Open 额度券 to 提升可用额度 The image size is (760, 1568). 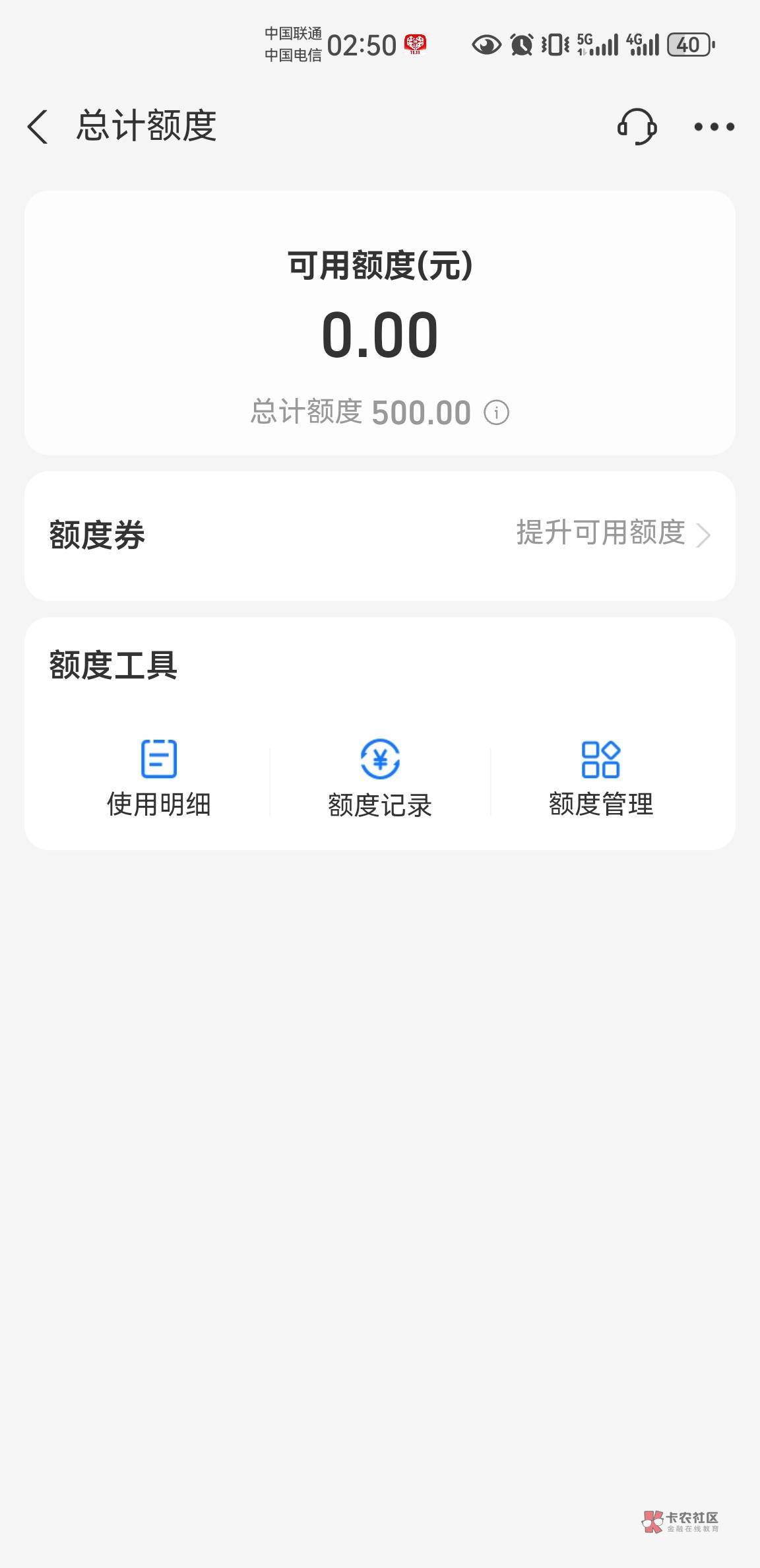click(612, 535)
